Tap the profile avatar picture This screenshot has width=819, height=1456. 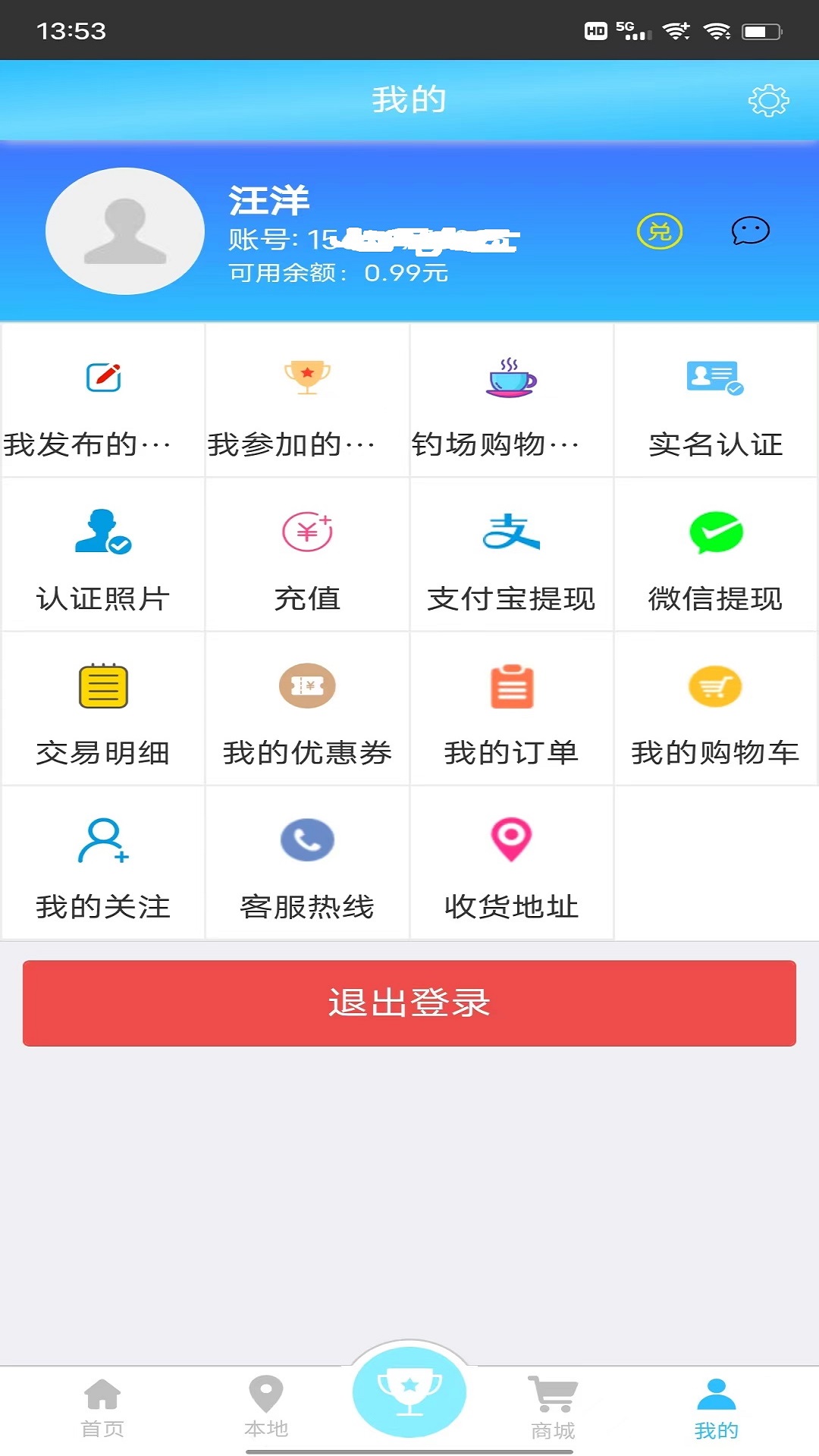coord(125,231)
